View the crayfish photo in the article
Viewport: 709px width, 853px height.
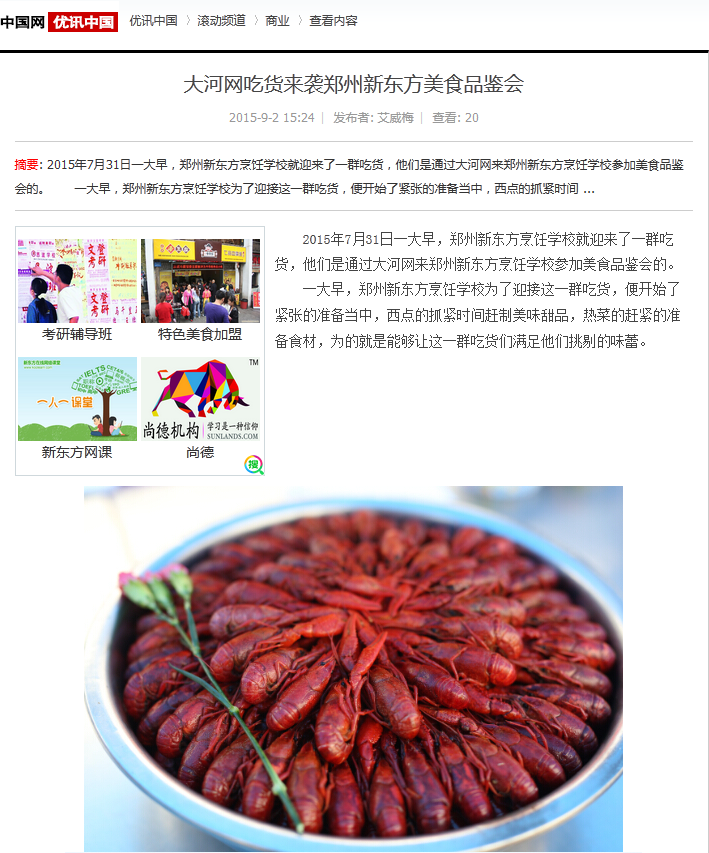(x=353, y=668)
